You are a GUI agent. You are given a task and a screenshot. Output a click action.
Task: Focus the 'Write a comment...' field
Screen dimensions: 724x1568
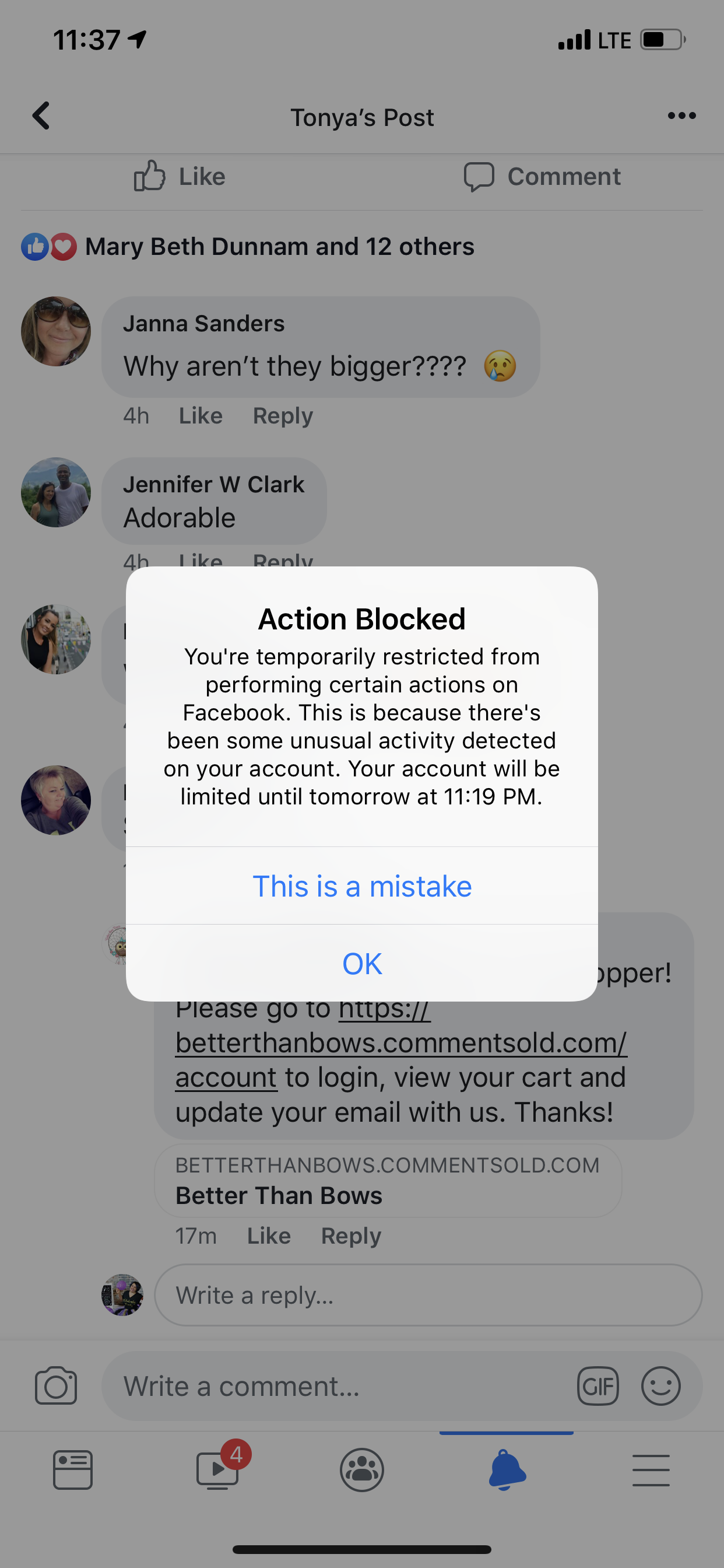(x=340, y=1387)
